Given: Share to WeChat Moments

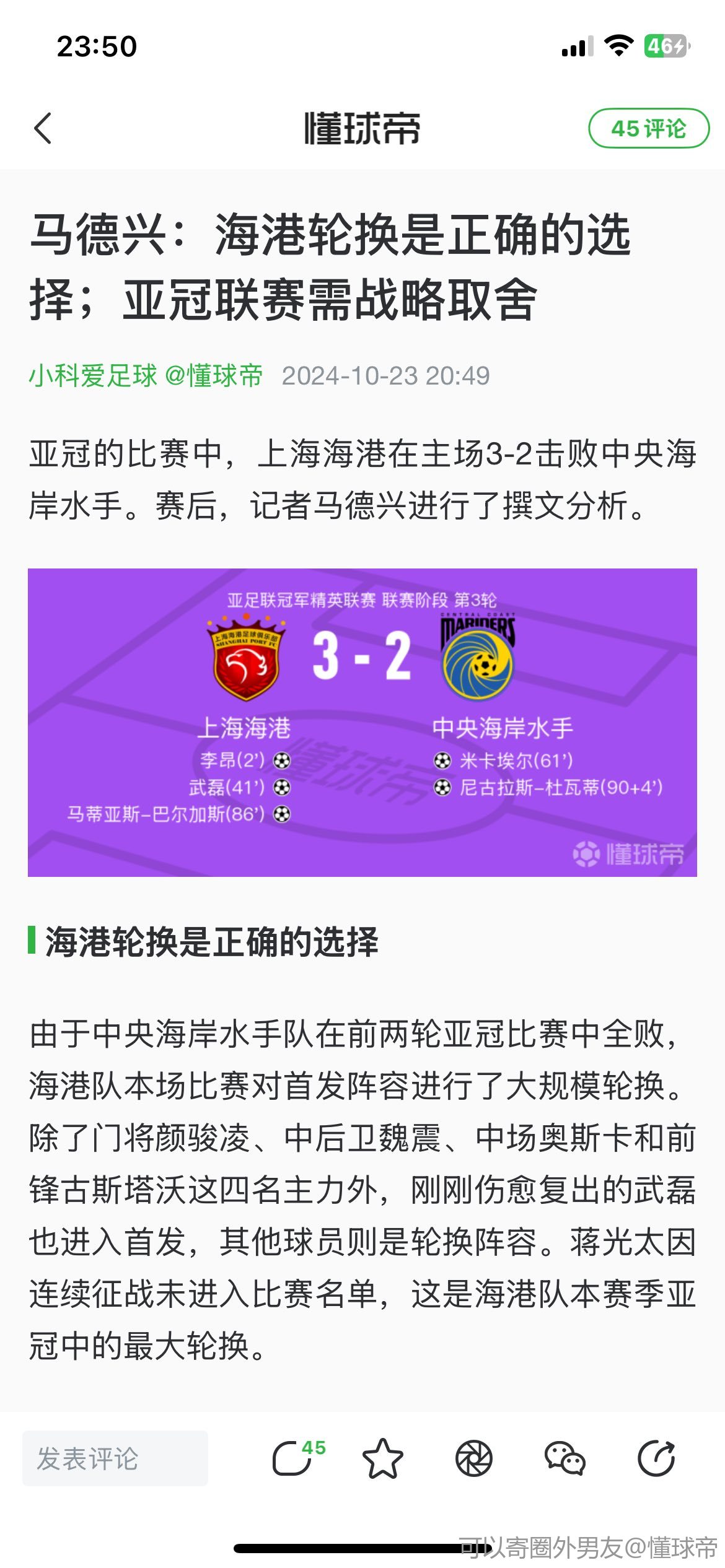Looking at the screenshot, I should click(474, 1458).
